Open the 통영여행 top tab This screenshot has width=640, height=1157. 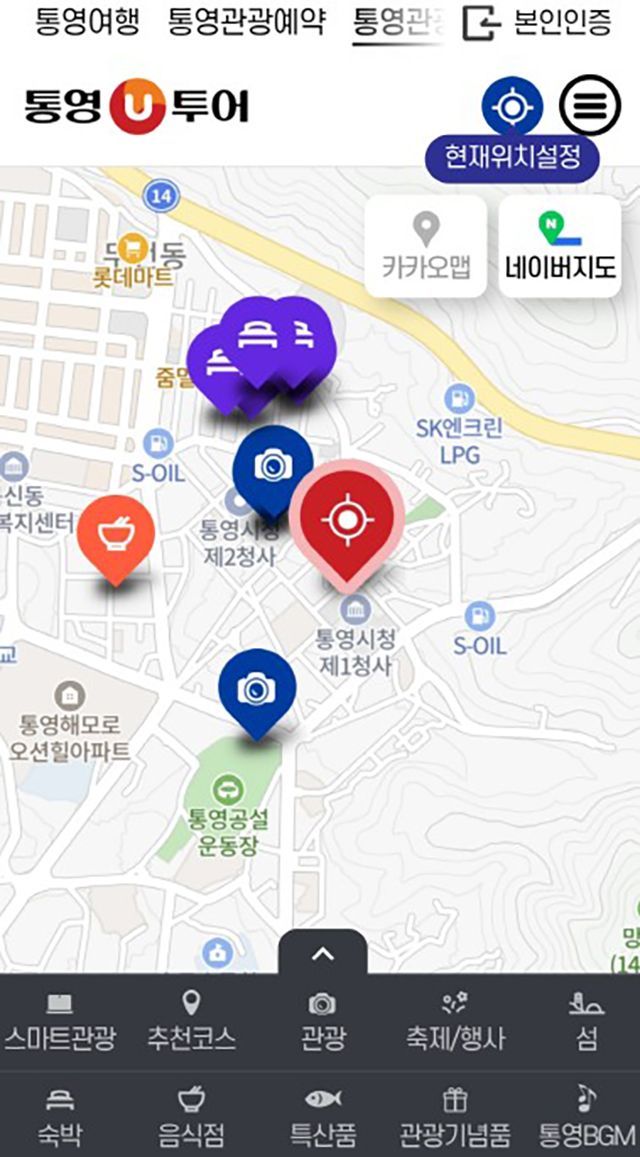click(87, 22)
